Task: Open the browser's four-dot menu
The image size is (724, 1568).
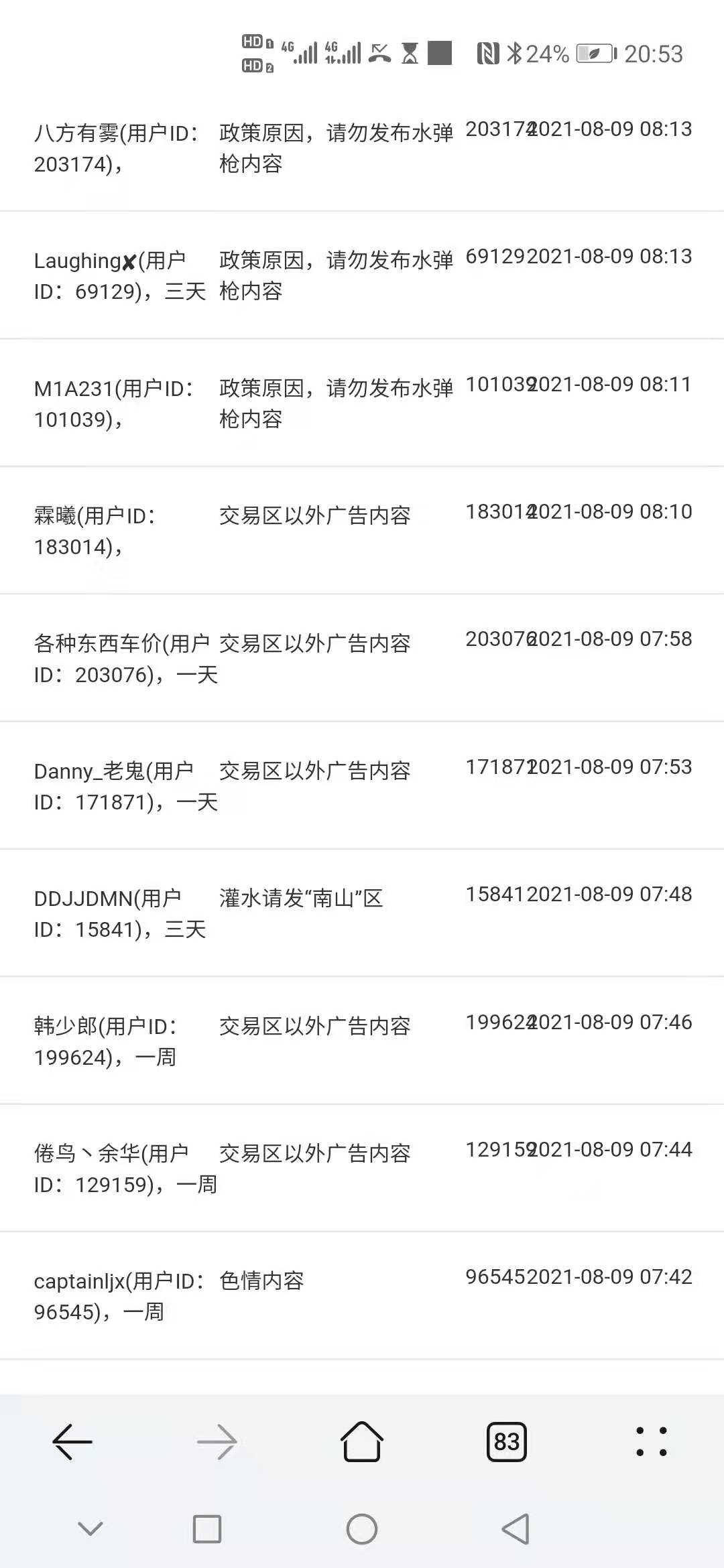Action: 652,1441
